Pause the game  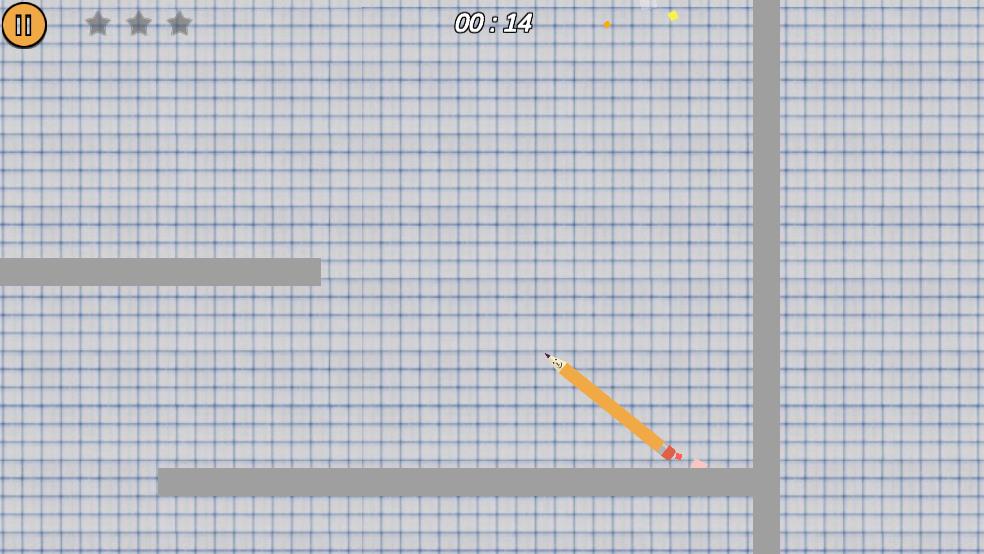(x=23, y=25)
